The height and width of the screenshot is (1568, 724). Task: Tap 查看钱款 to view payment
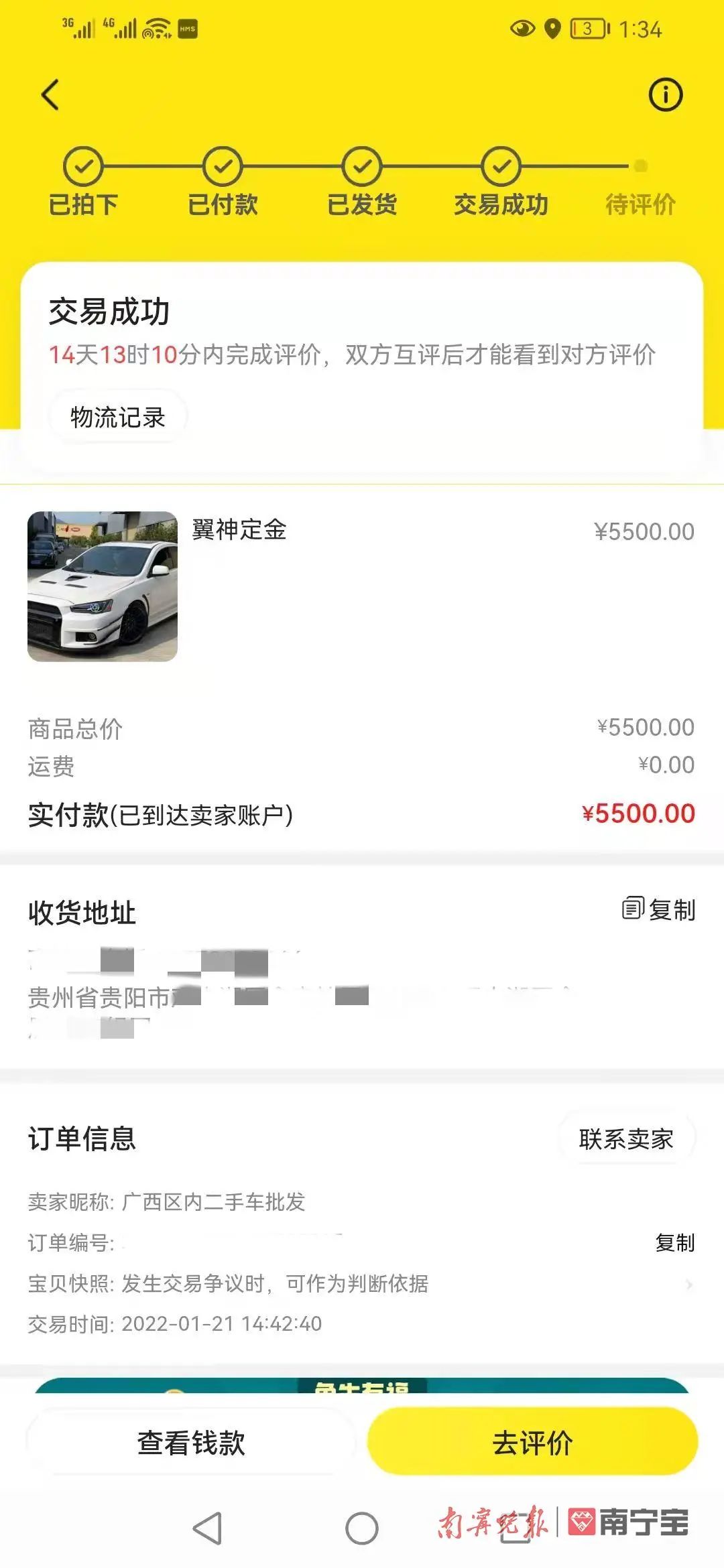tap(191, 1443)
